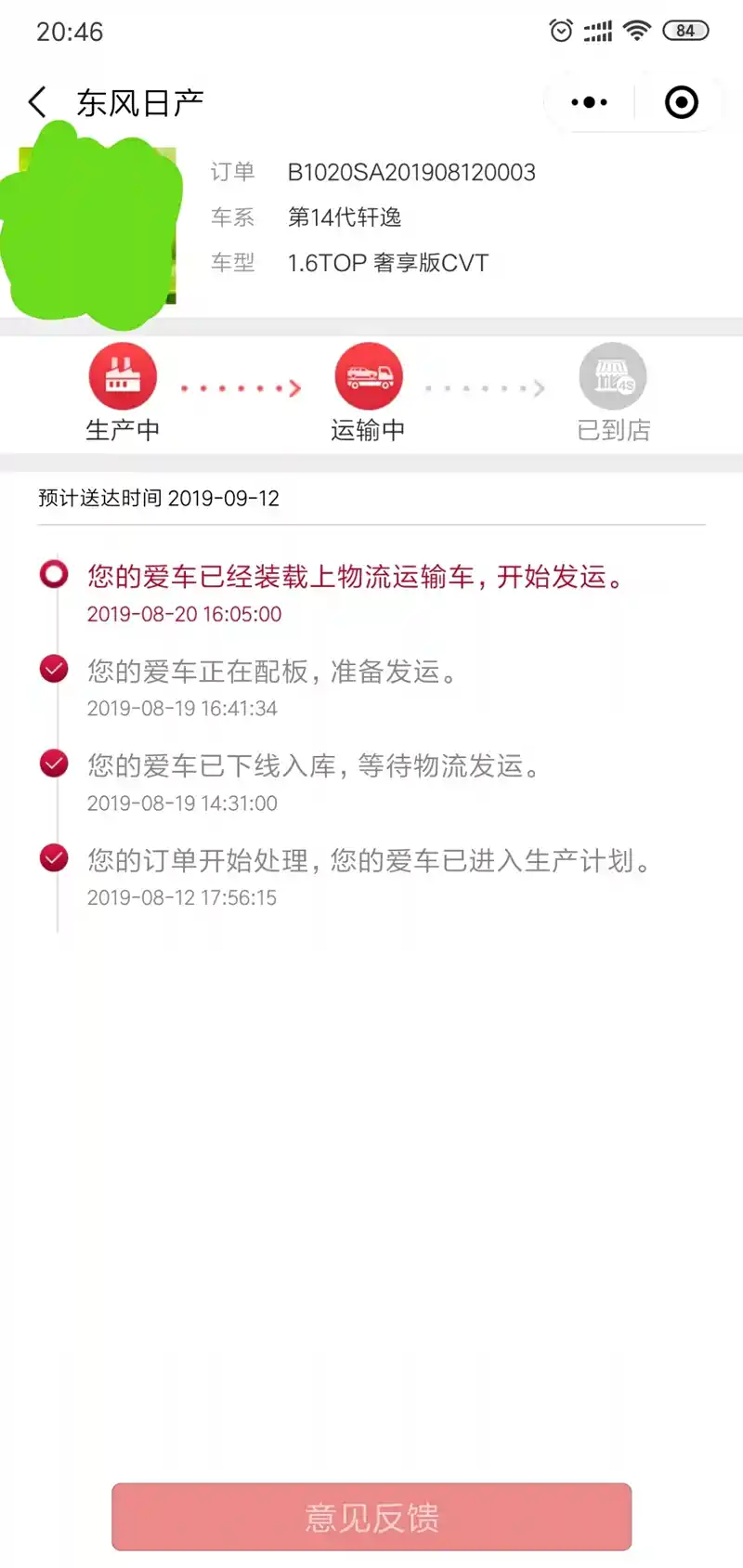Close the mini program via the circle icon
This screenshot has width=743, height=1568.
pyautogui.click(x=681, y=102)
